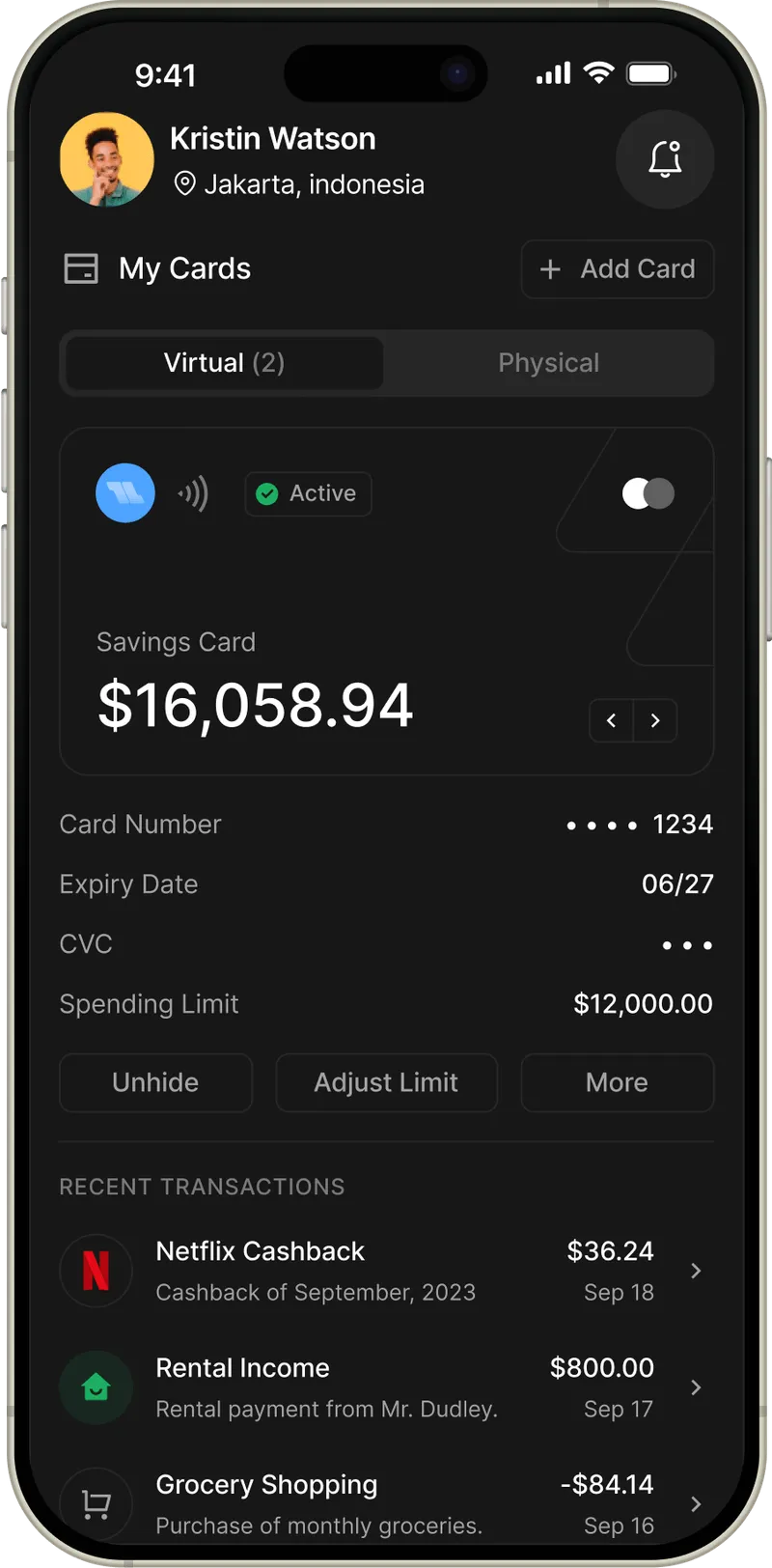
Task: Go to previous card with left chevron
Action: pyautogui.click(x=611, y=720)
